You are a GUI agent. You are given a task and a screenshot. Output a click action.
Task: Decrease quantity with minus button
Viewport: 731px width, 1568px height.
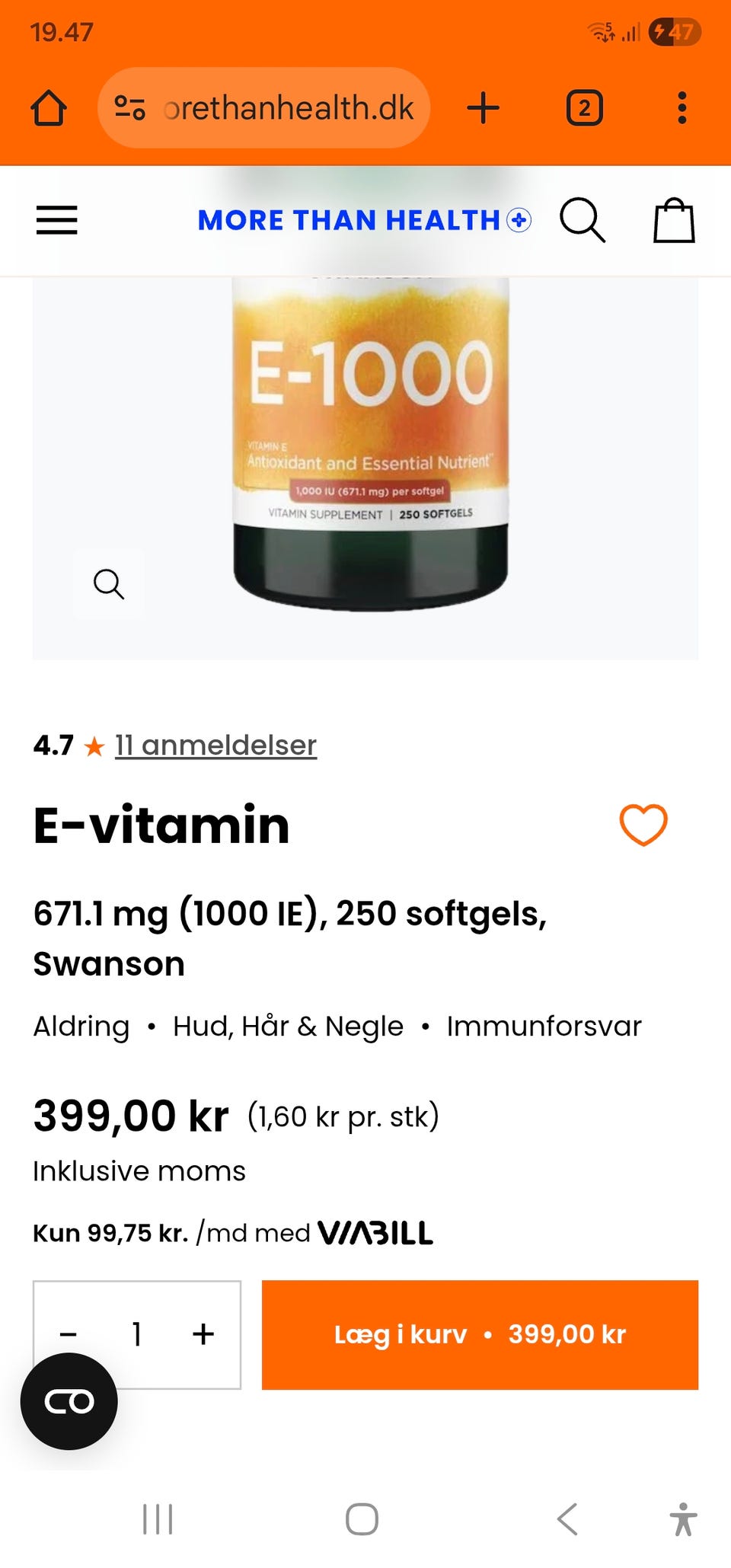(x=69, y=1334)
